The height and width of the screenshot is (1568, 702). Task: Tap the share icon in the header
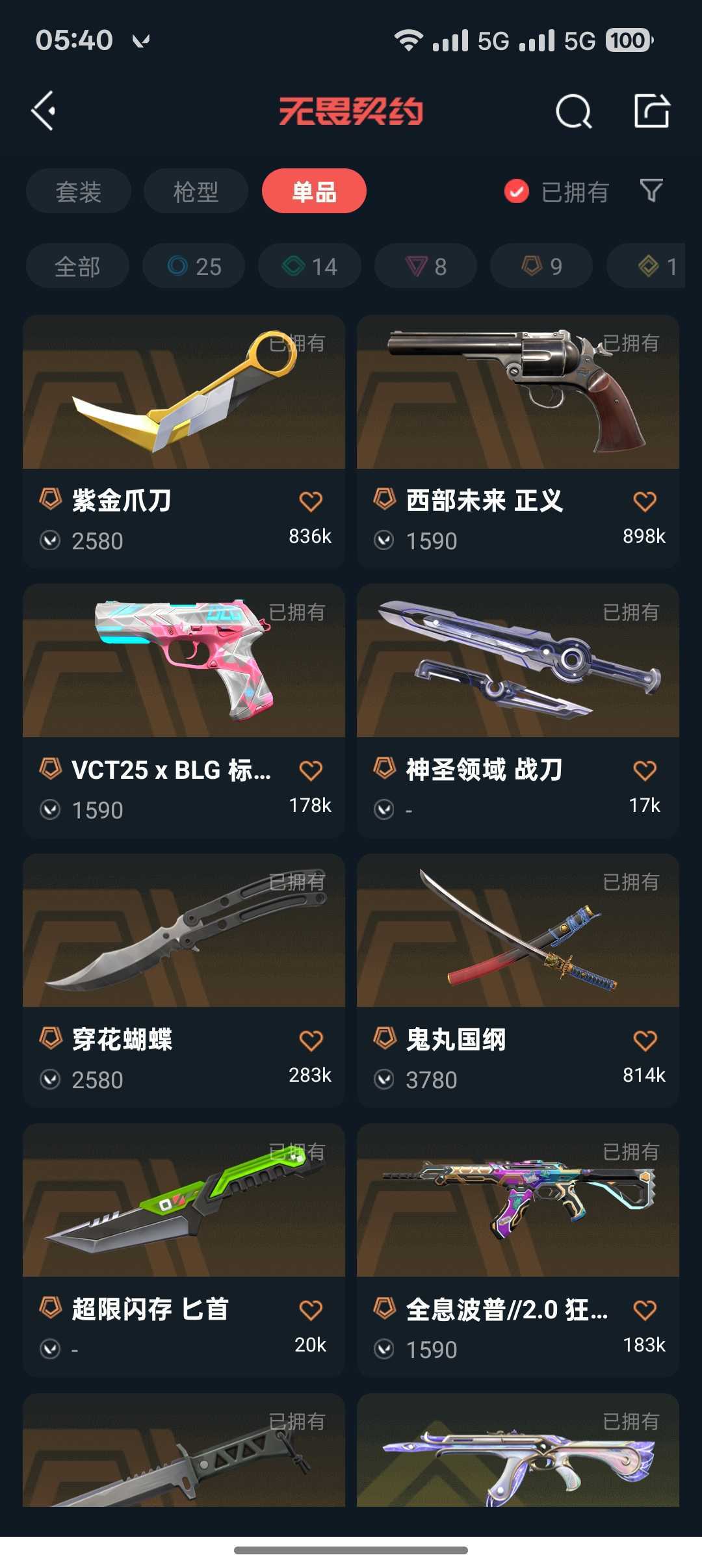651,111
